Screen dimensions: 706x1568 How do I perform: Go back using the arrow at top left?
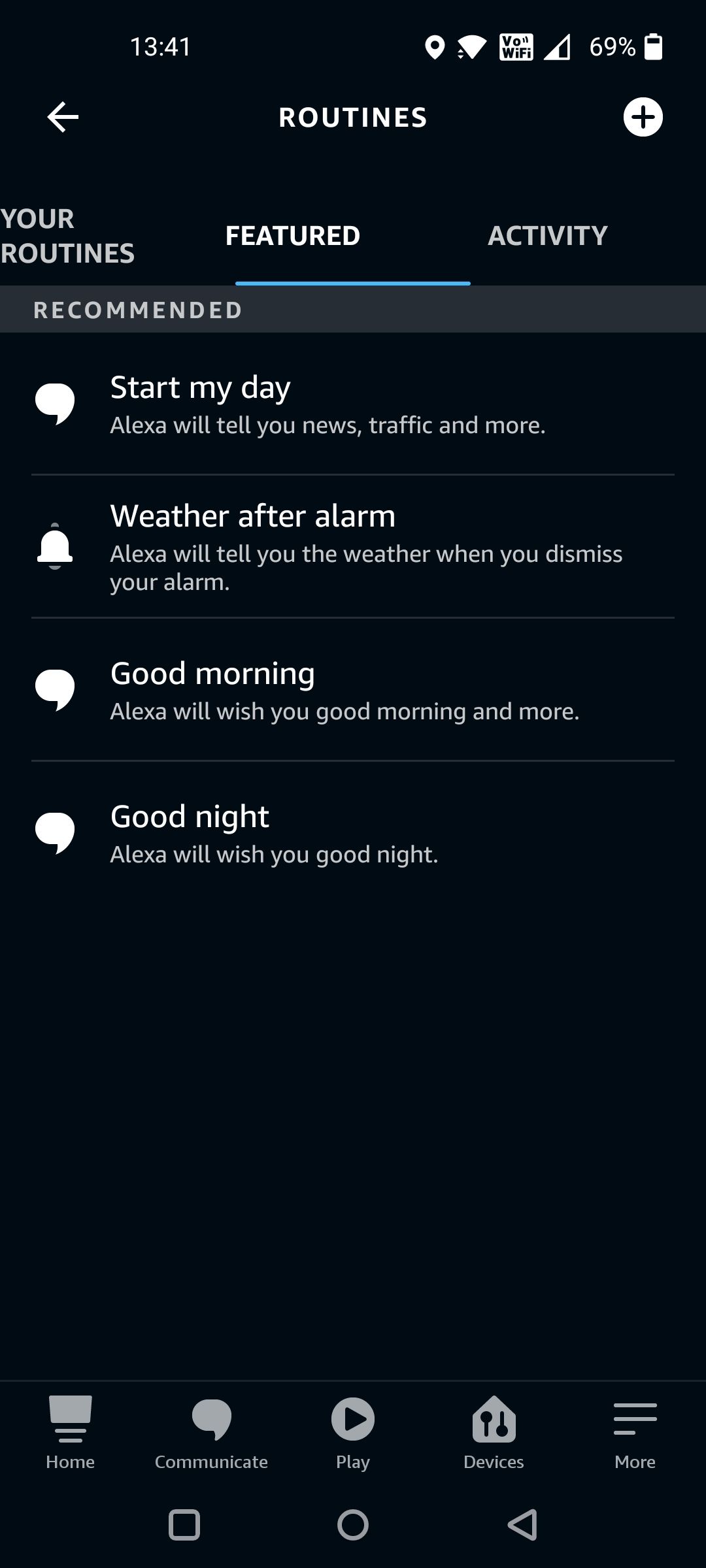click(61, 117)
